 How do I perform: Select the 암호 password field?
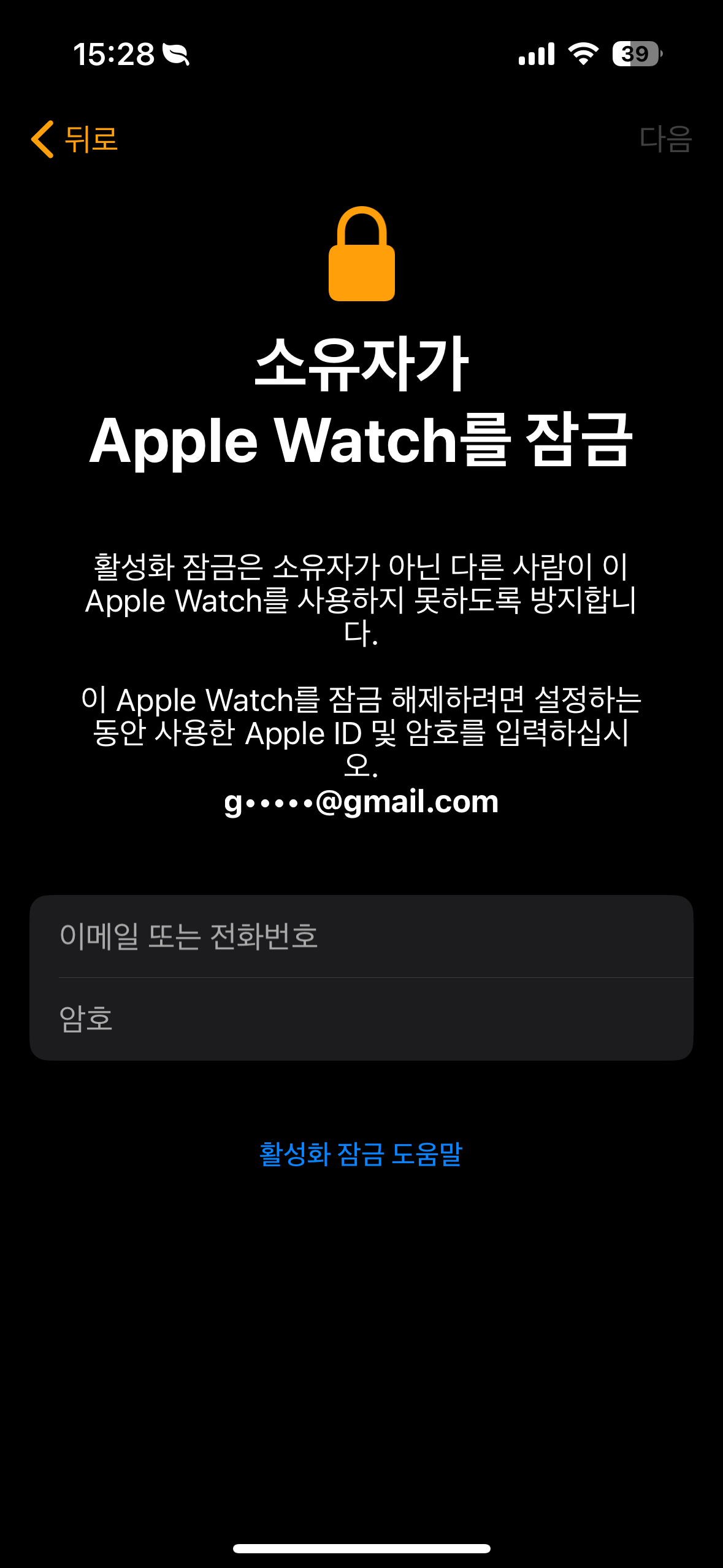[x=361, y=1018]
